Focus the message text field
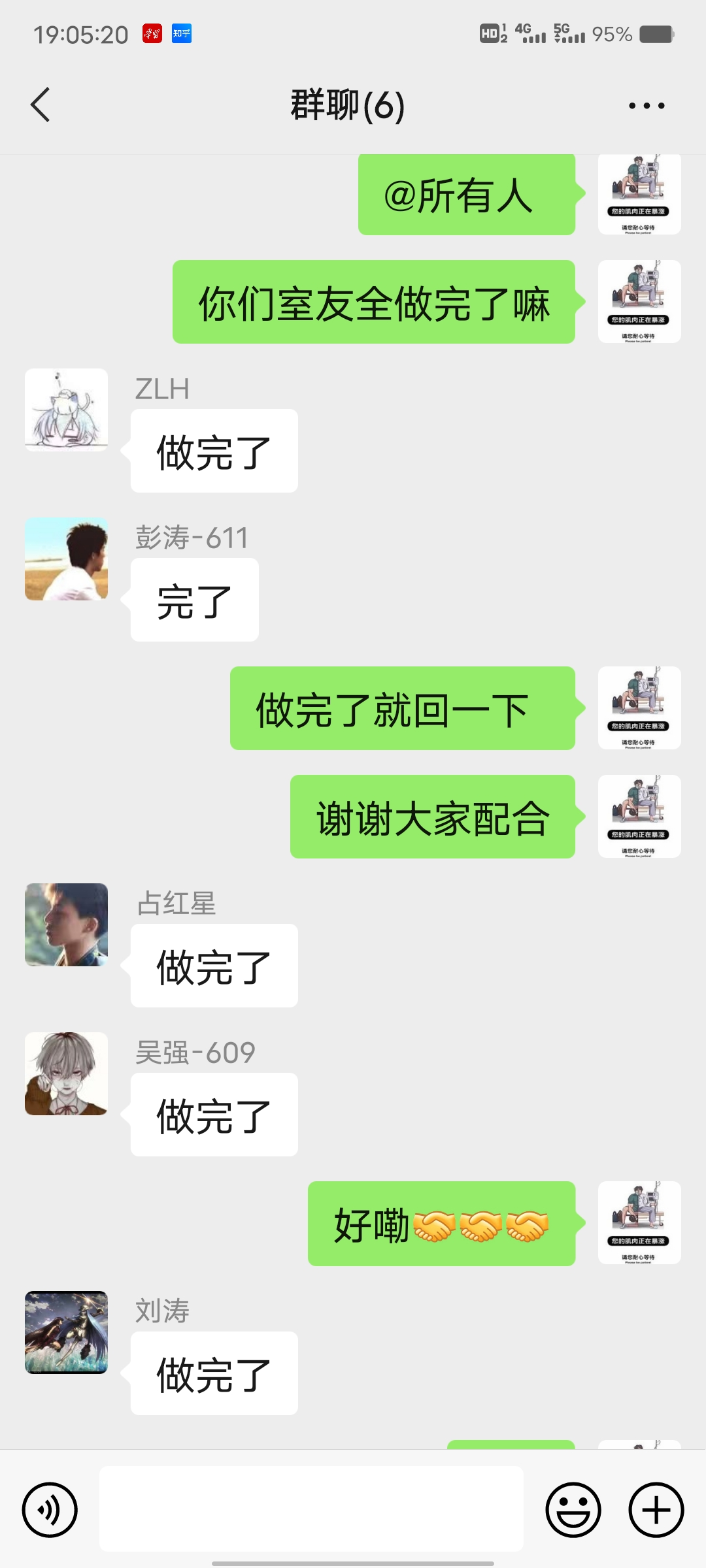The width and height of the screenshot is (706, 1568). pos(311,1509)
